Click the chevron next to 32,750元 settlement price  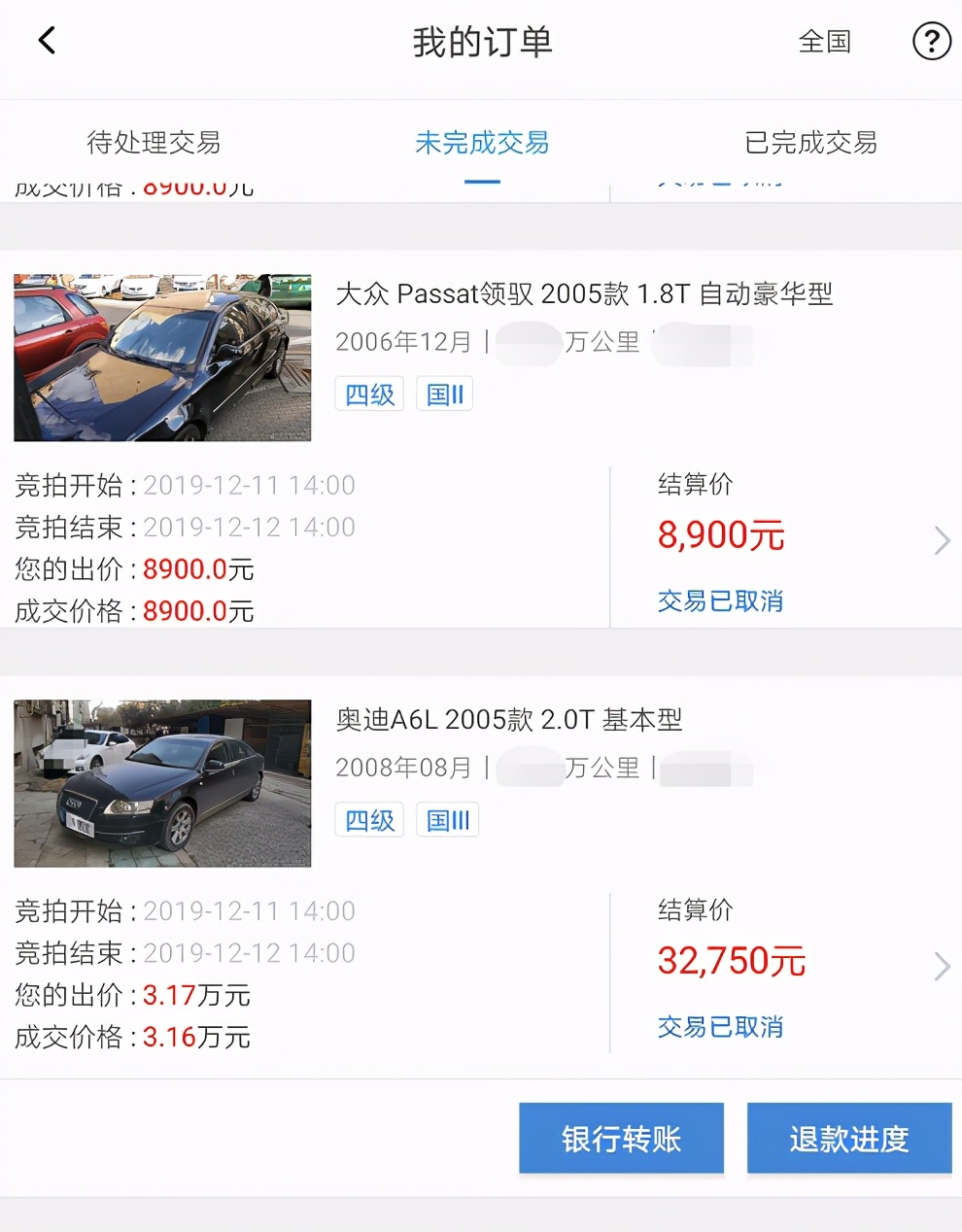point(940,966)
